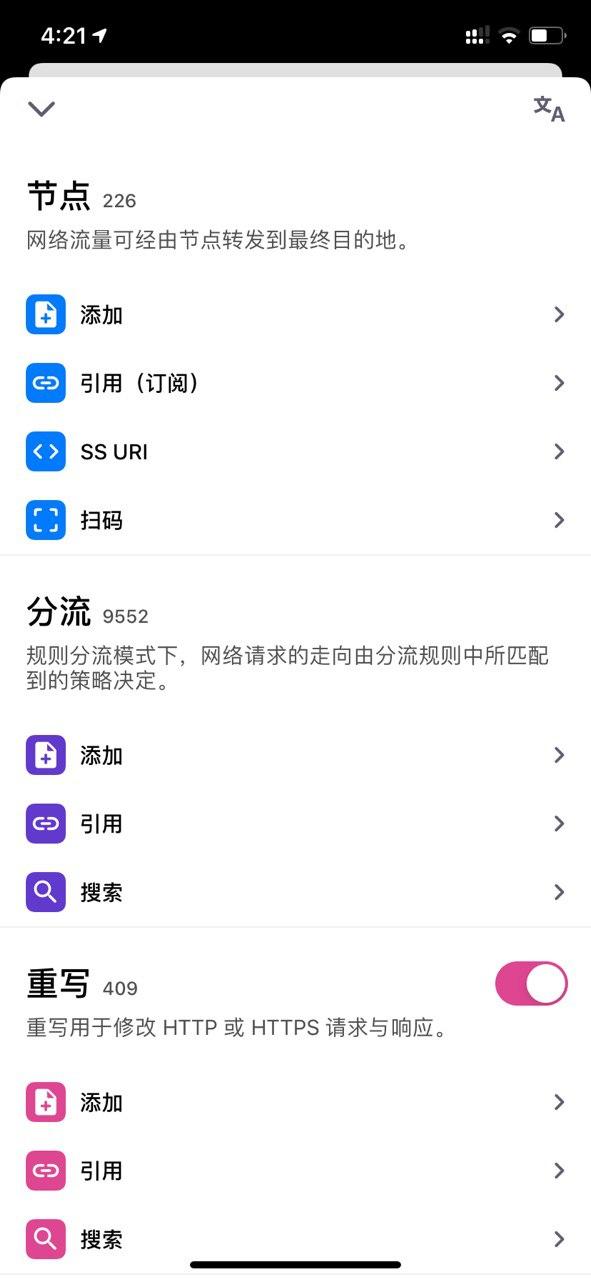Open 添加 under the 重写 section
The width and height of the screenshot is (591, 1280).
point(295,1102)
